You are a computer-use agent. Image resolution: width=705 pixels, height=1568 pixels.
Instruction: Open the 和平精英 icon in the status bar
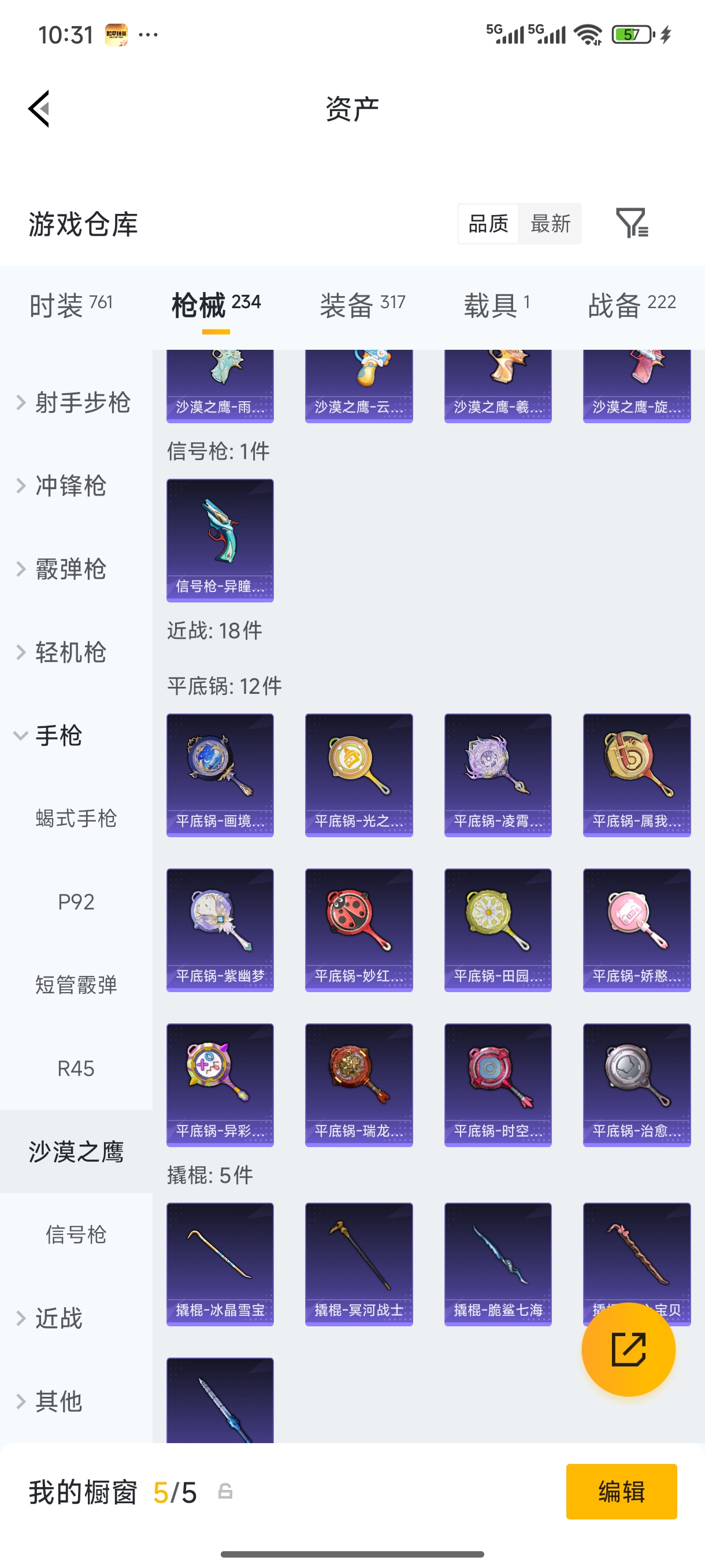tap(117, 35)
